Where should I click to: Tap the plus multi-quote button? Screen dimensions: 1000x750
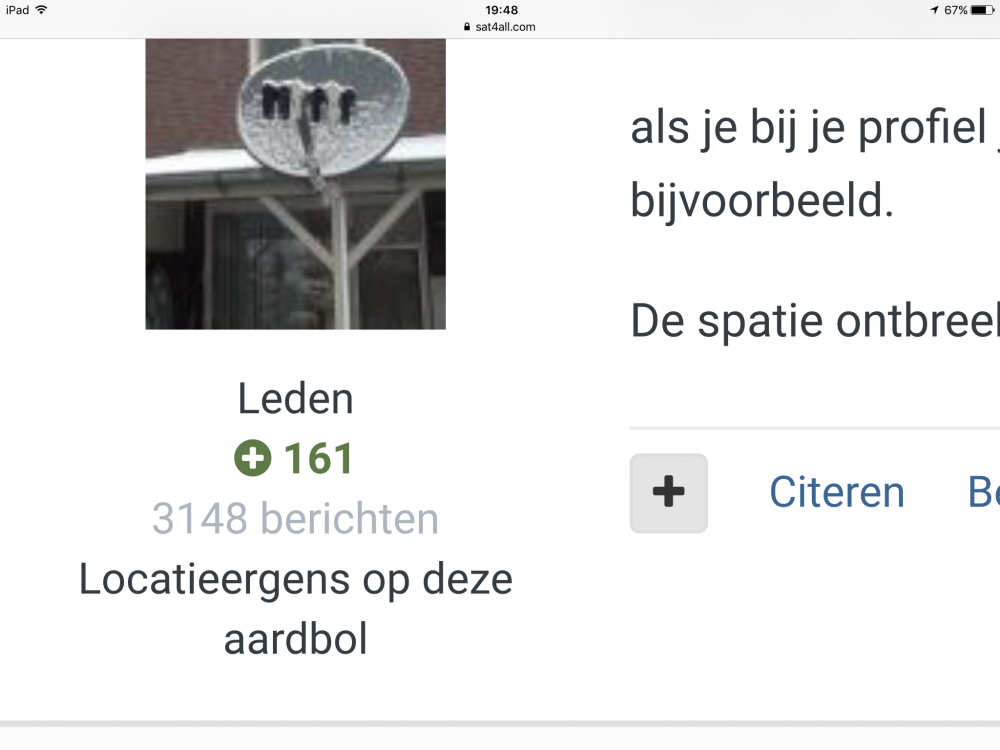[x=668, y=492]
